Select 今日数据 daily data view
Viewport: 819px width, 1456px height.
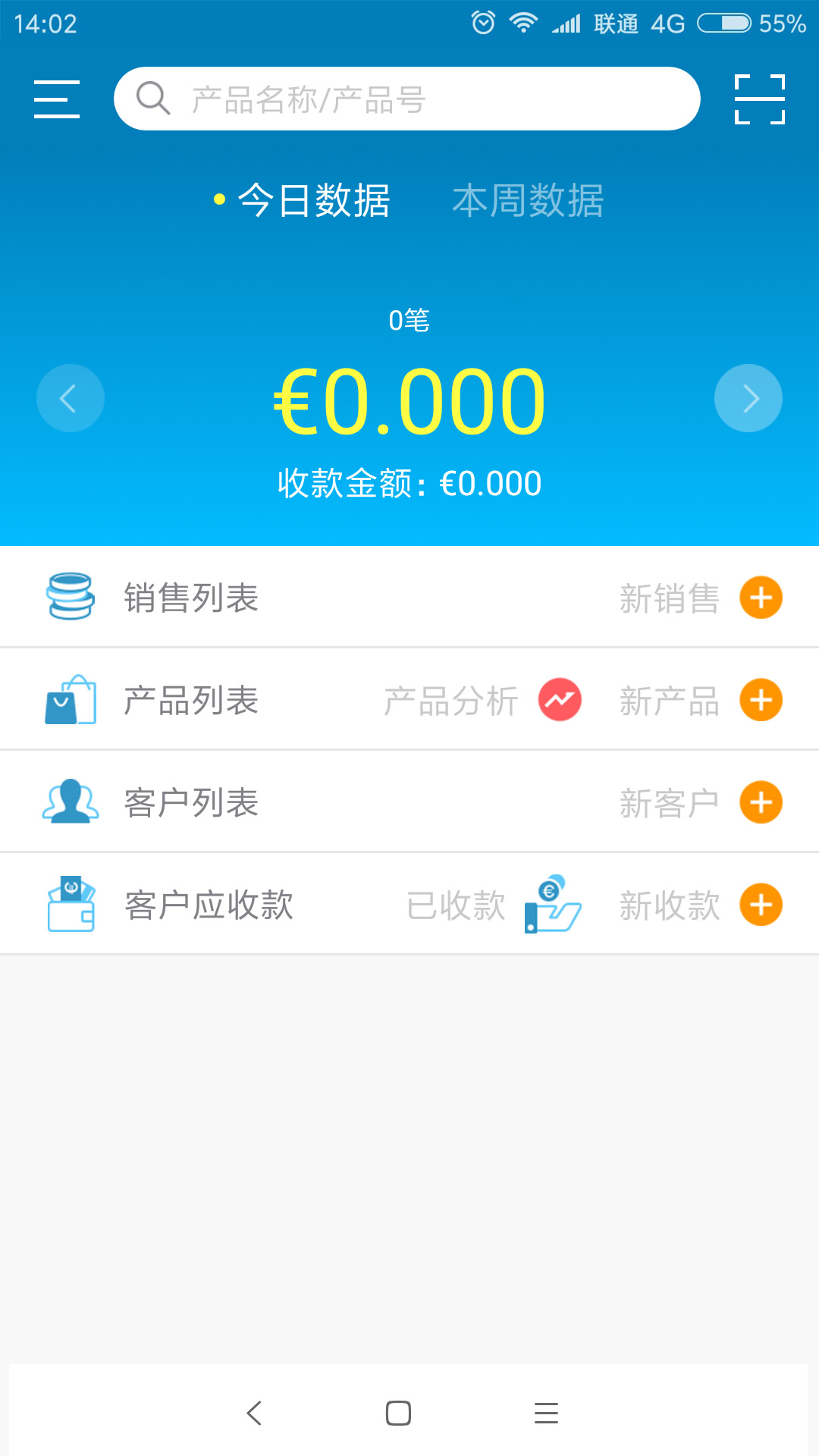tap(313, 200)
